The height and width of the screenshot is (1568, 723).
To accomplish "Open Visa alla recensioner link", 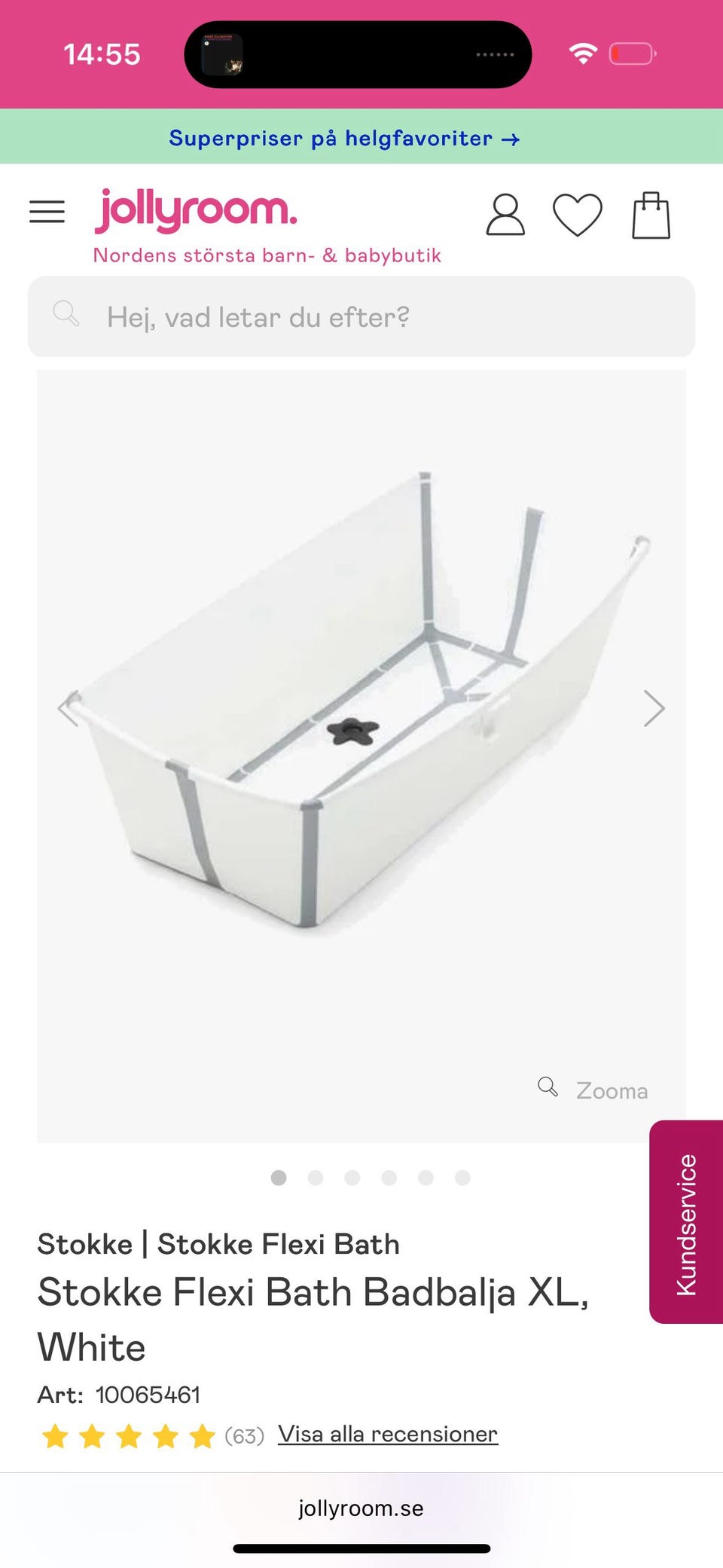I will [388, 1434].
